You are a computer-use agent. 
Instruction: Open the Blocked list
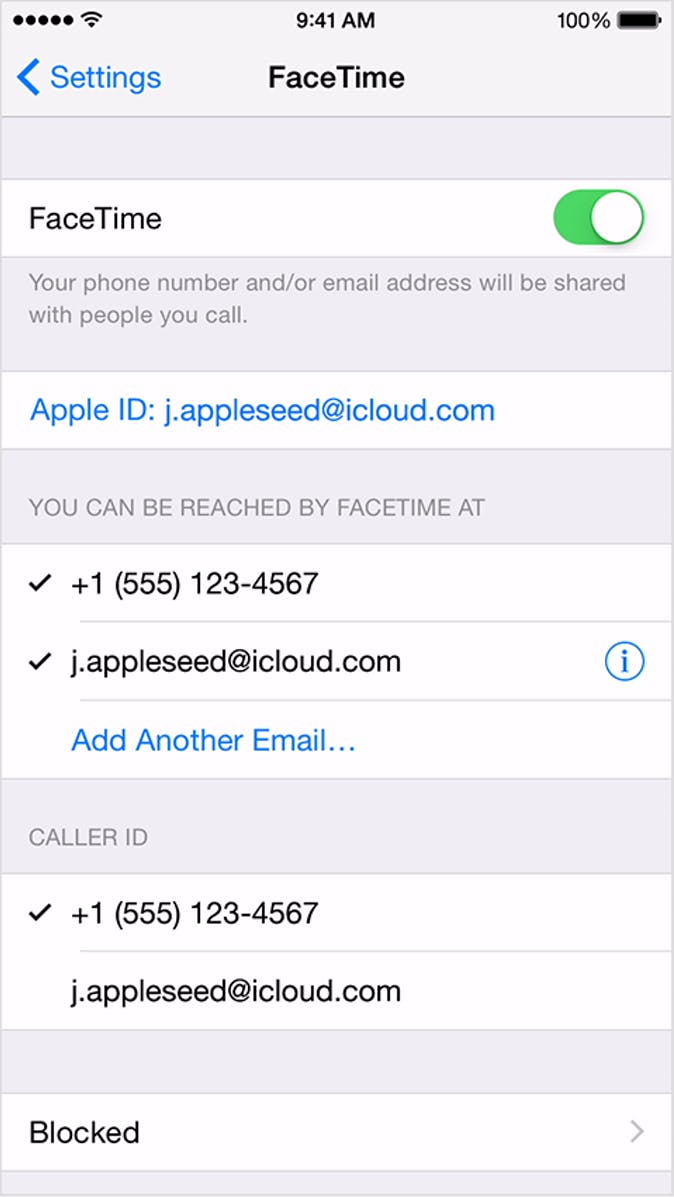pyautogui.click(x=336, y=1132)
